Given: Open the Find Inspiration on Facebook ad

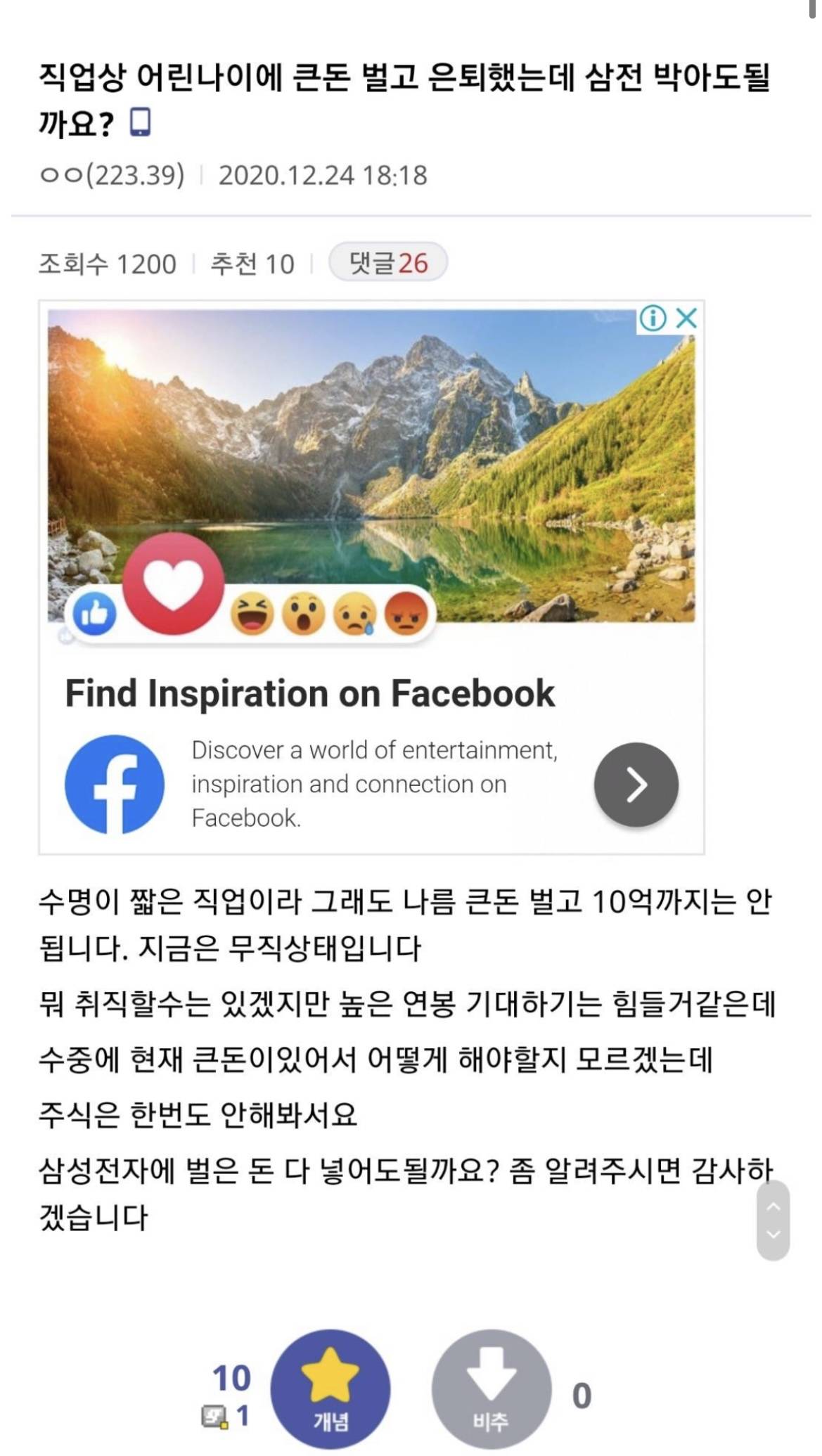Looking at the screenshot, I should 309,693.
